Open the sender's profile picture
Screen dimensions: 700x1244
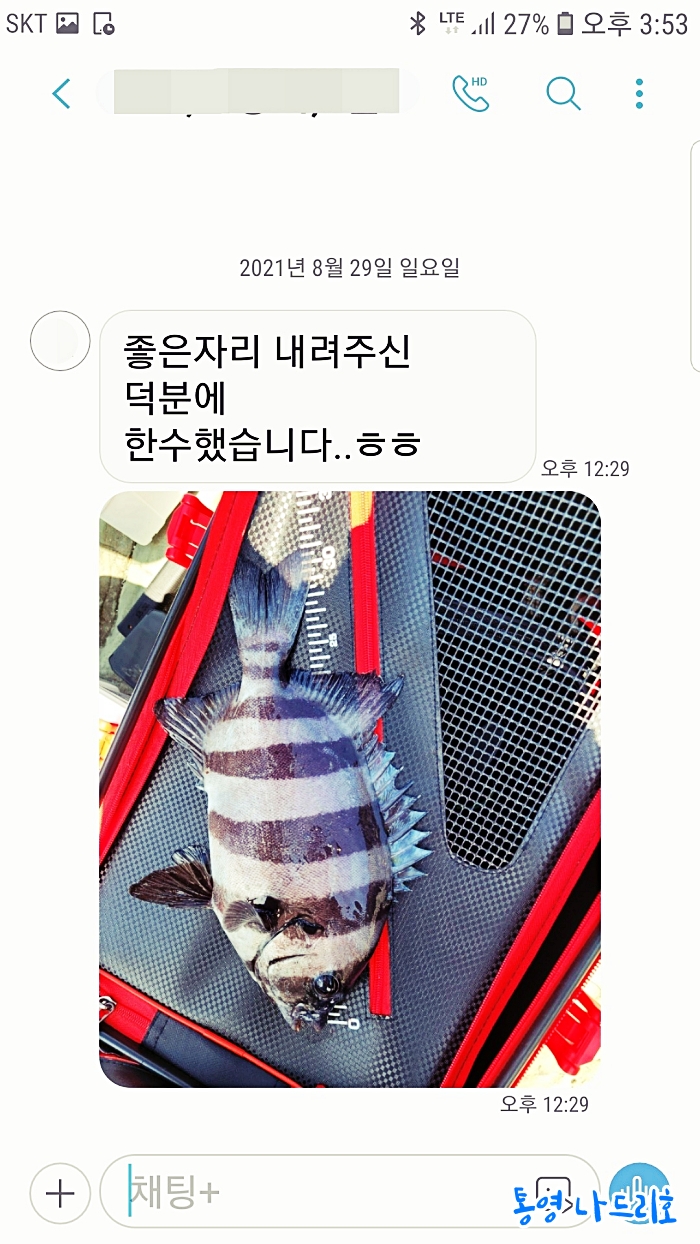point(61,341)
